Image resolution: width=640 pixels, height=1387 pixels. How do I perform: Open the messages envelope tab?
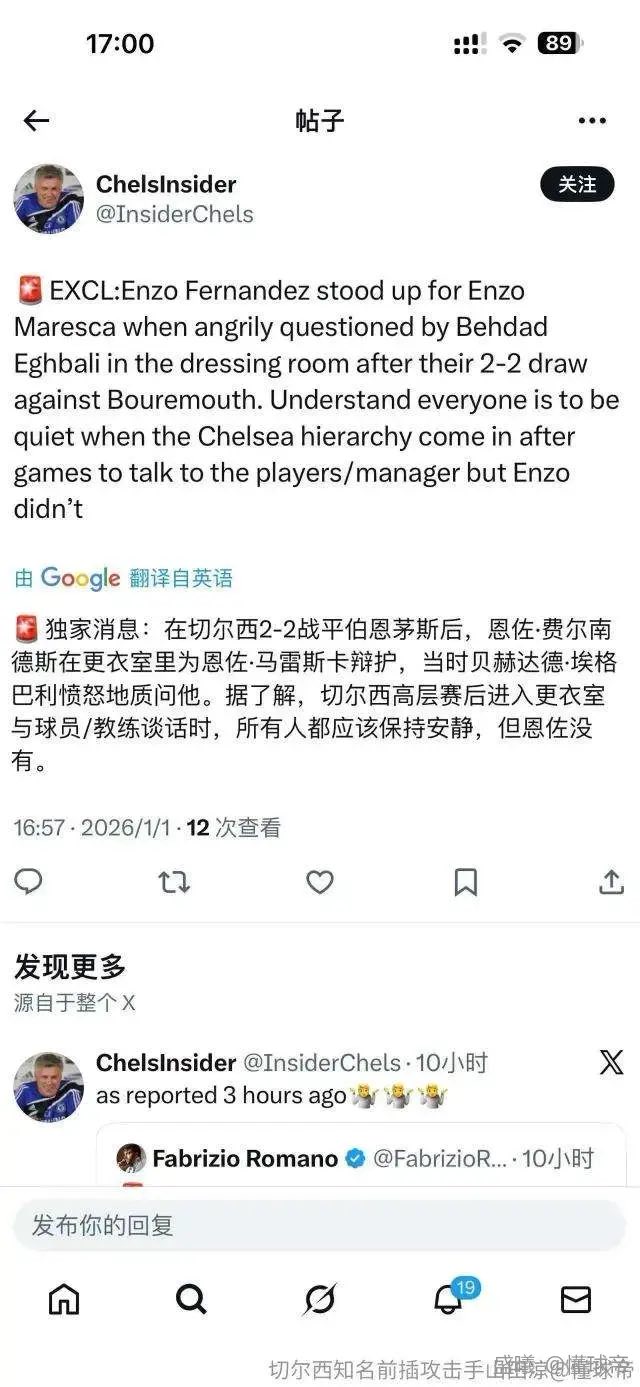click(x=575, y=1299)
